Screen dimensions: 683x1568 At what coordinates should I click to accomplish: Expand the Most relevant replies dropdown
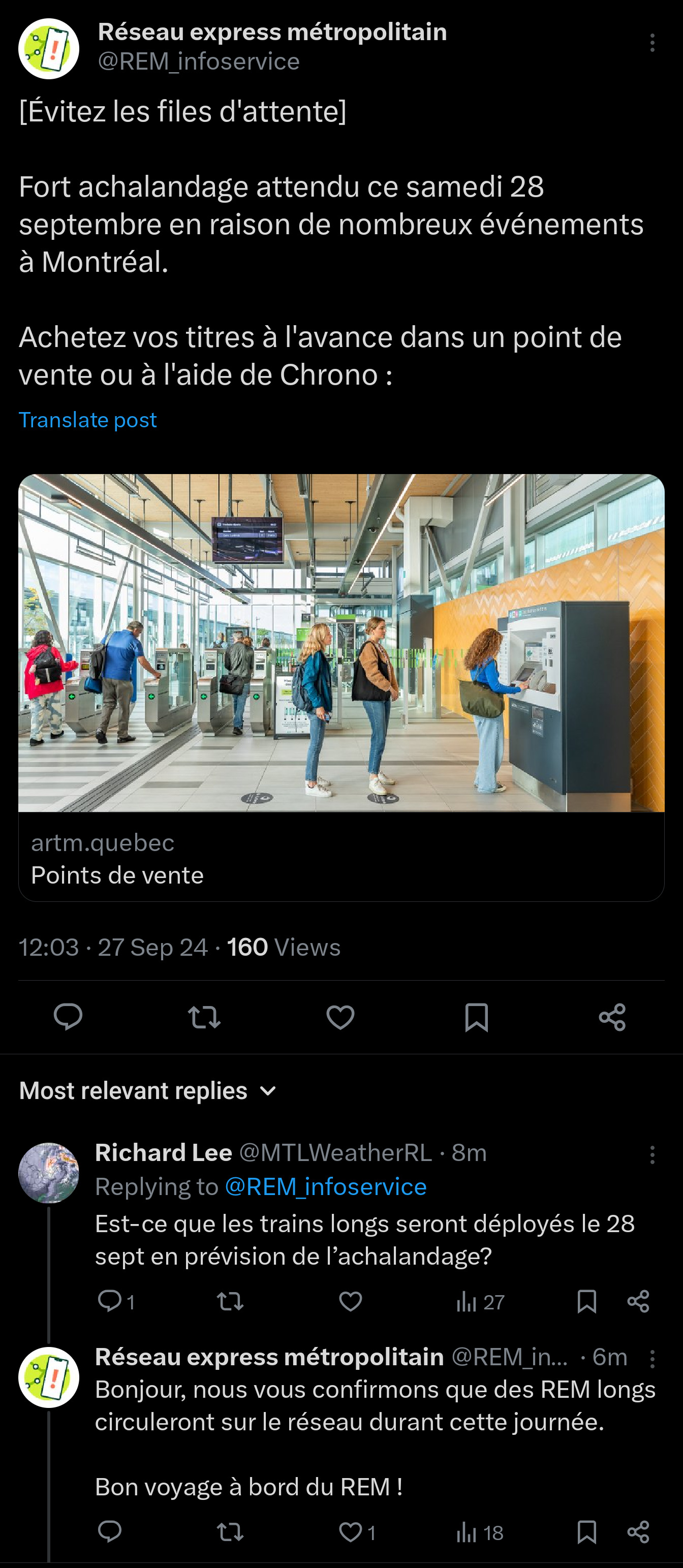[x=148, y=1091]
